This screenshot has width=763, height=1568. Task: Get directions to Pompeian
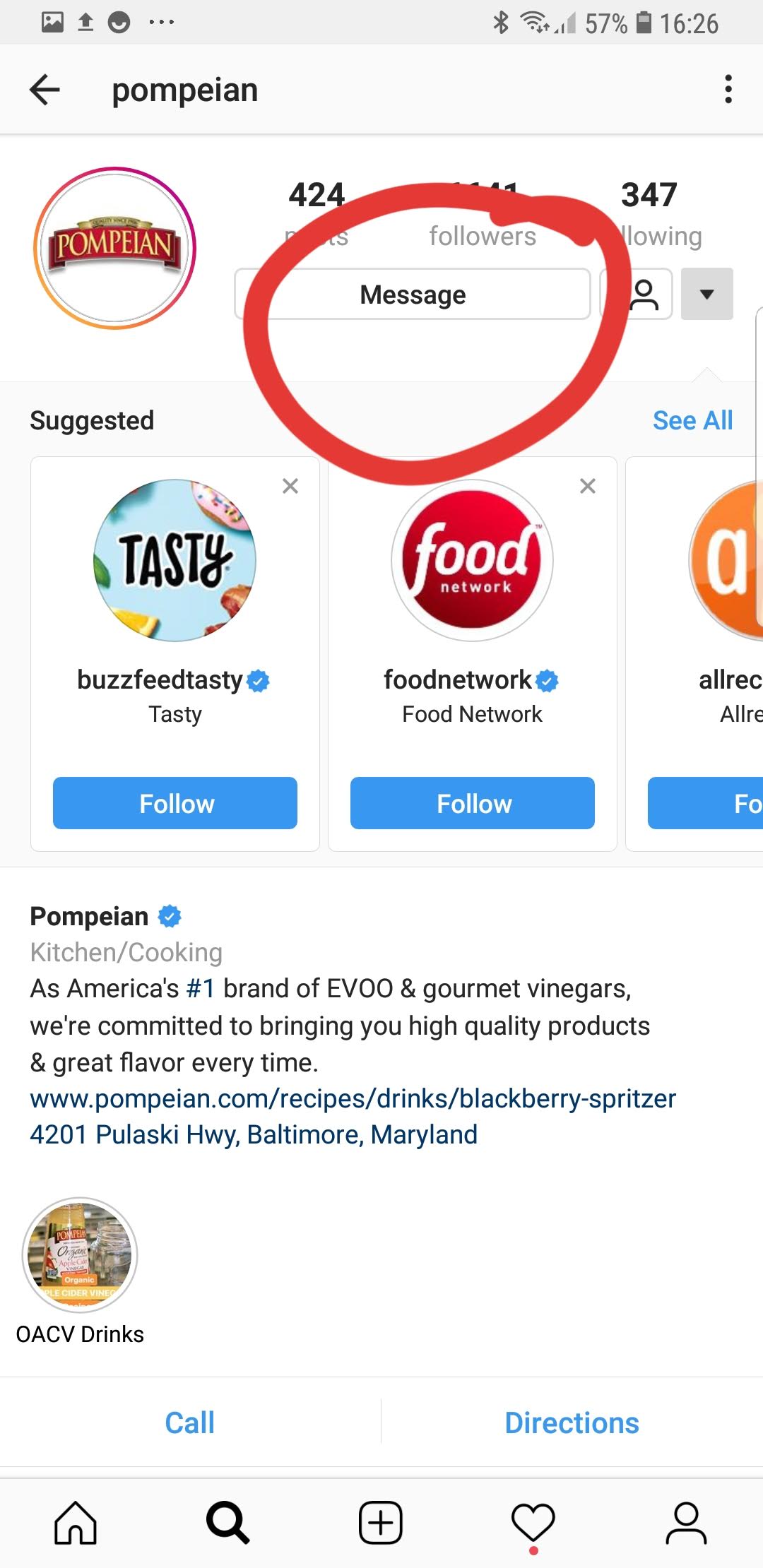click(x=572, y=1423)
